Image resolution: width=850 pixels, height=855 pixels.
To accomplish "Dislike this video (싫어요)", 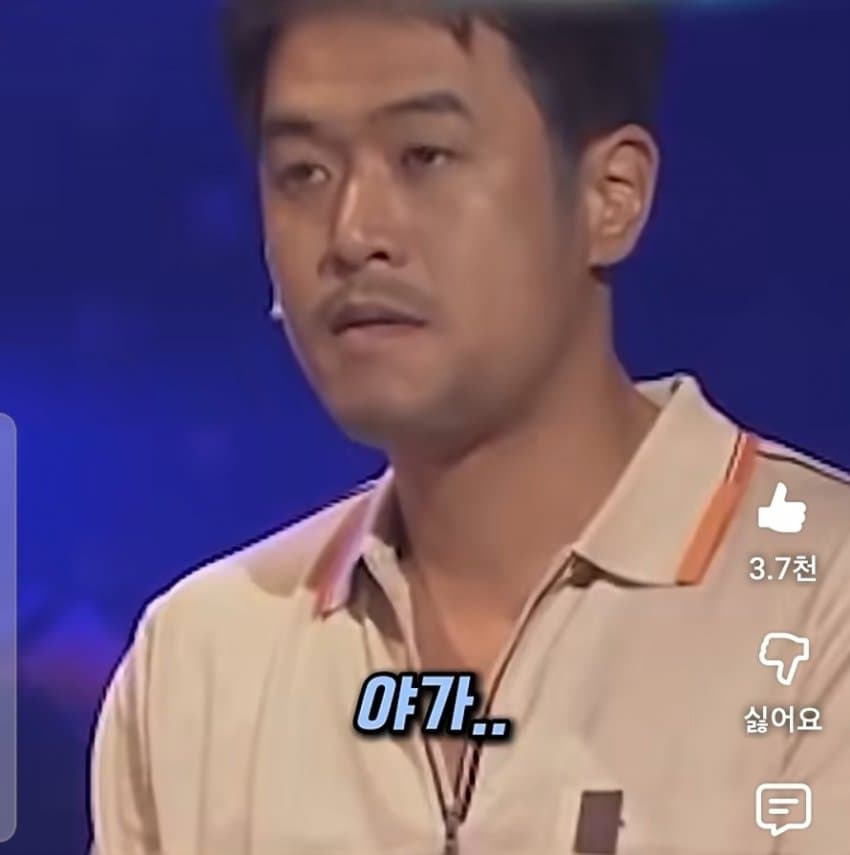I will 782,659.
